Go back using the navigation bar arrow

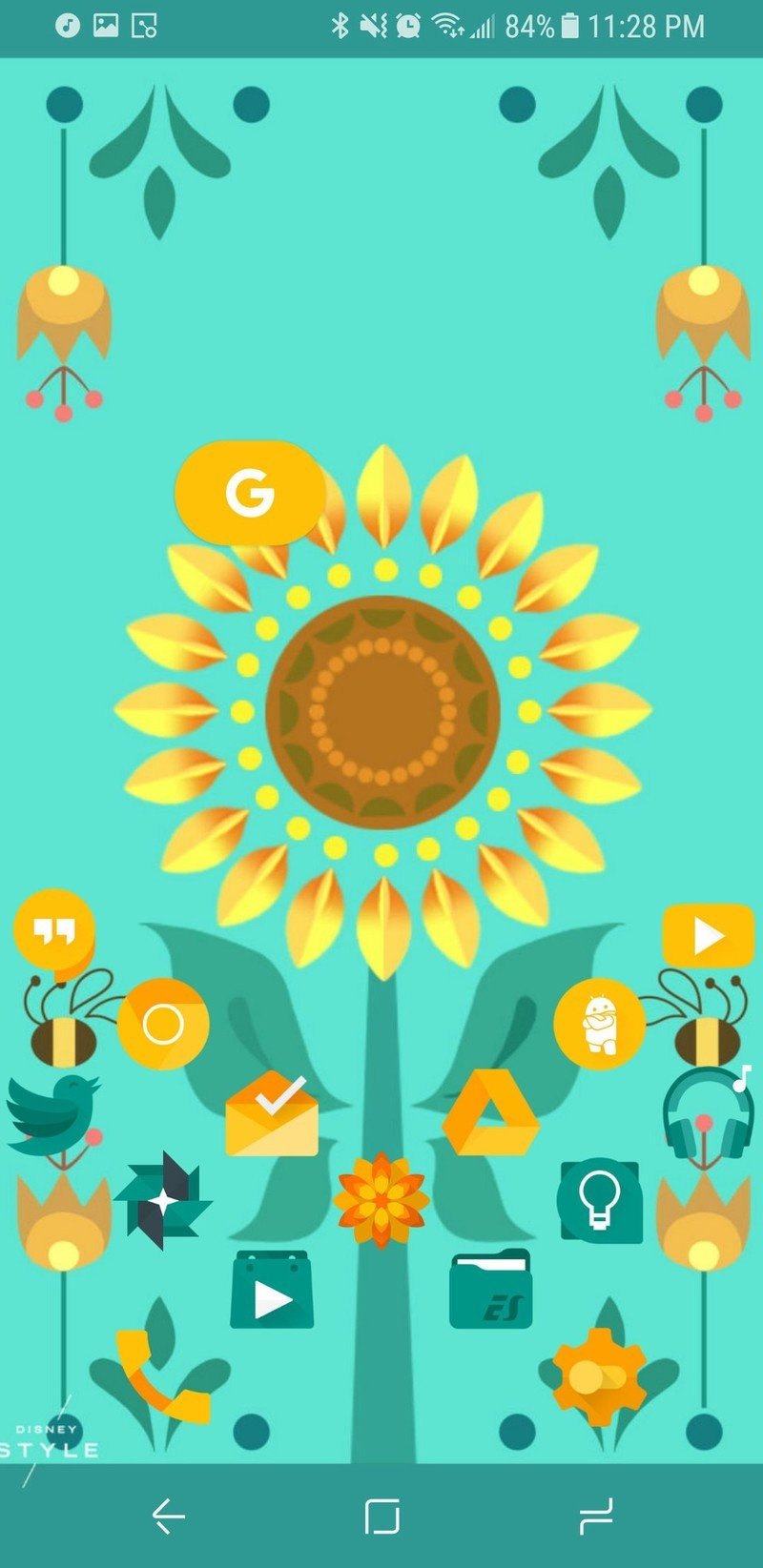click(x=169, y=1516)
